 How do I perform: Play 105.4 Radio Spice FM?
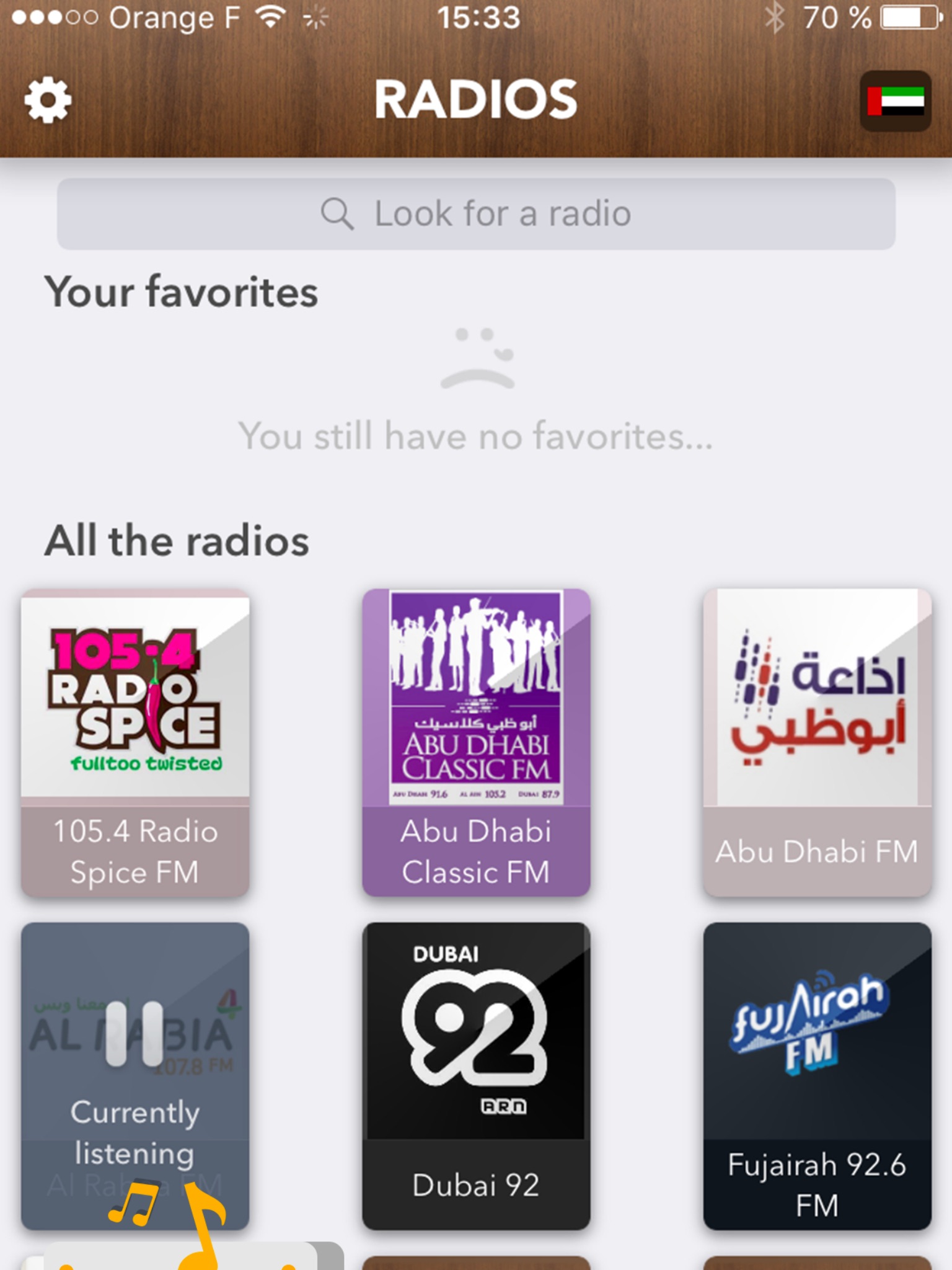tap(135, 742)
